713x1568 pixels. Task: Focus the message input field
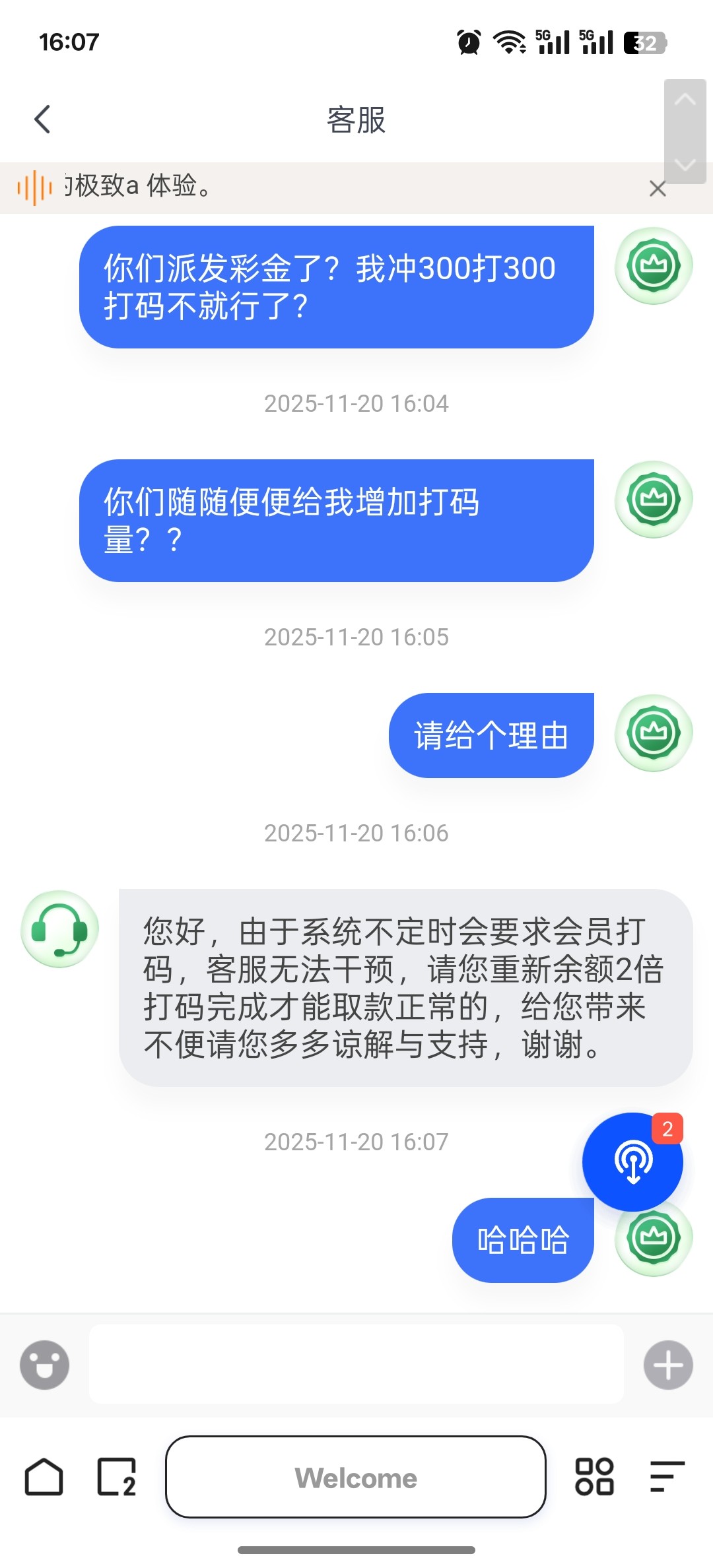[x=356, y=1363]
